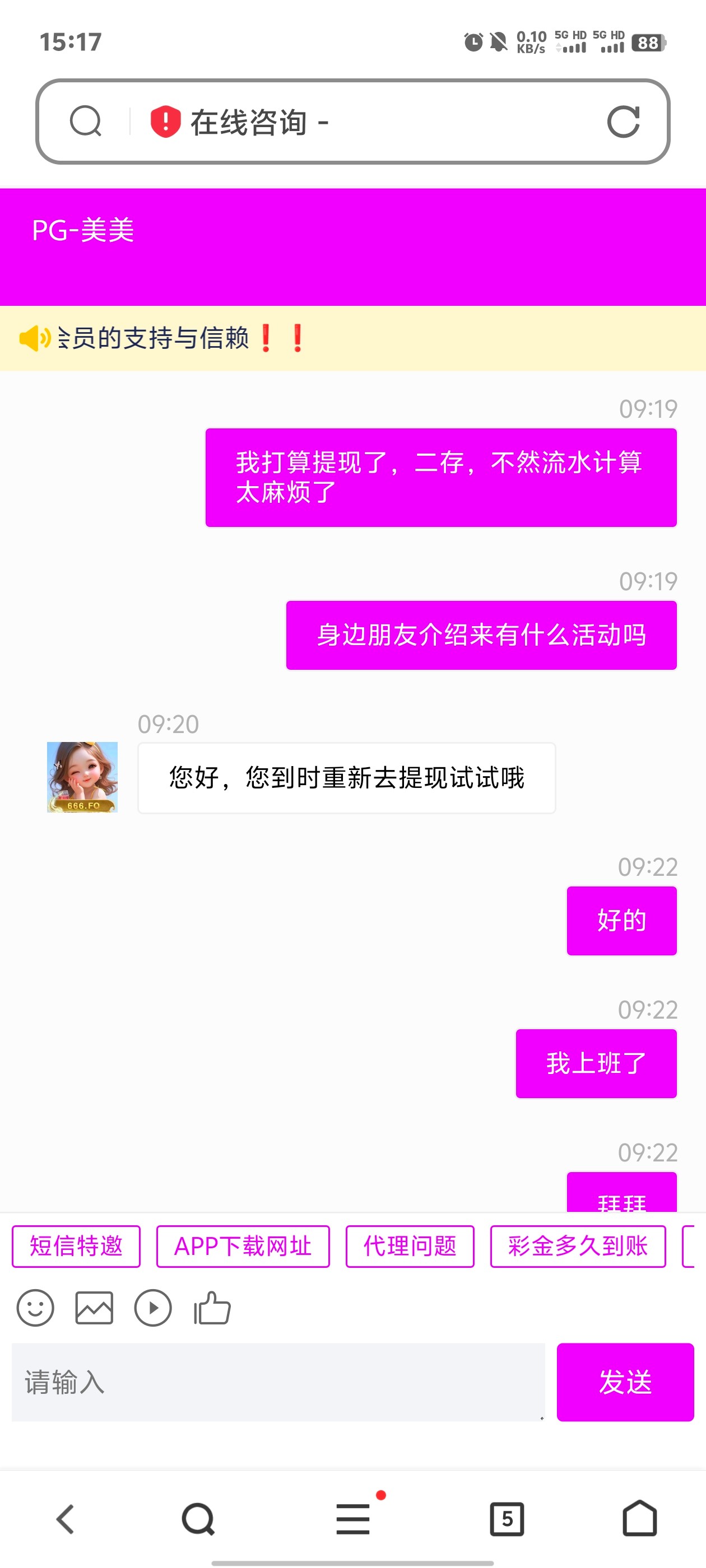Choose the 彩金多久到账 quick reply chip
Viewport: 706px width, 1568px height.
pos(578,1246)
